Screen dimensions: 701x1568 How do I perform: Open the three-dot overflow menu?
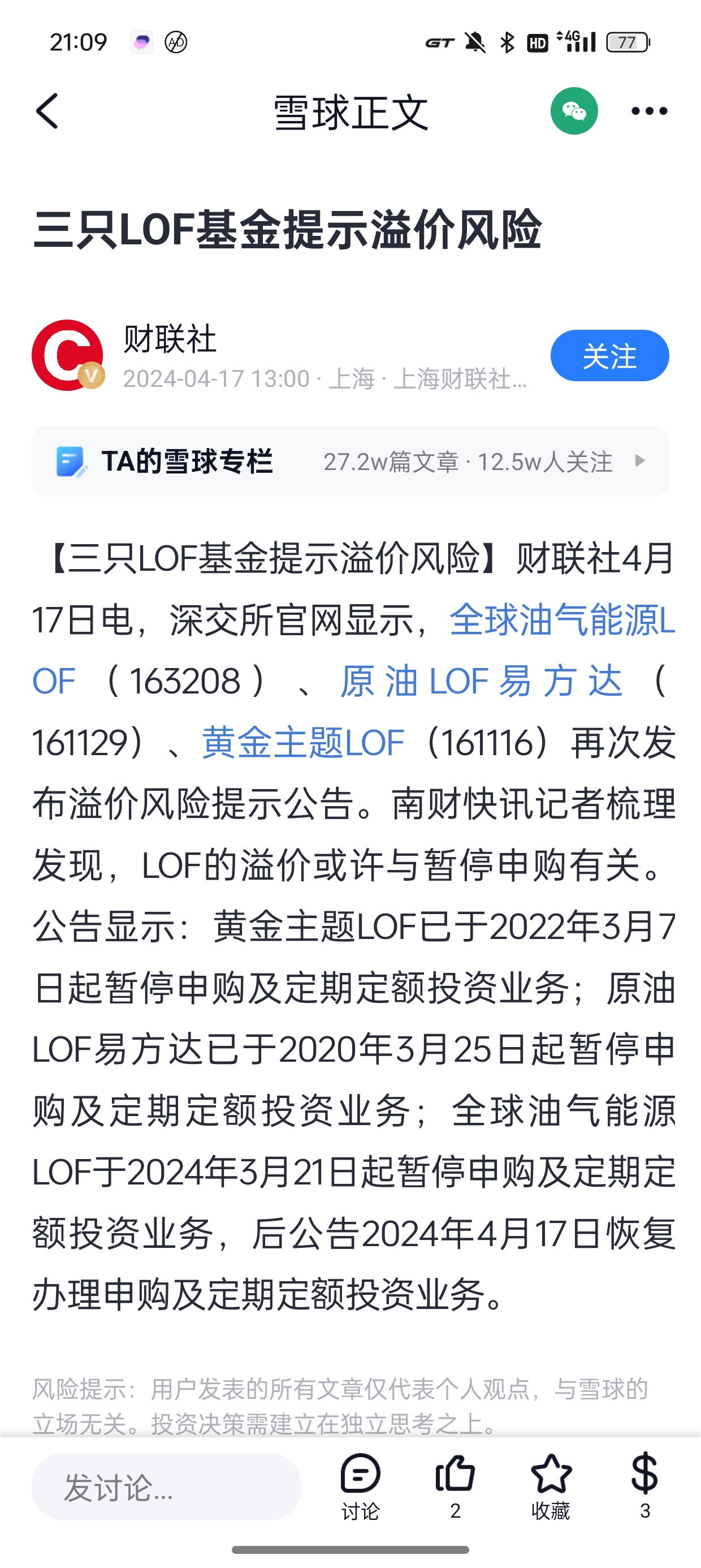(648, 111)
